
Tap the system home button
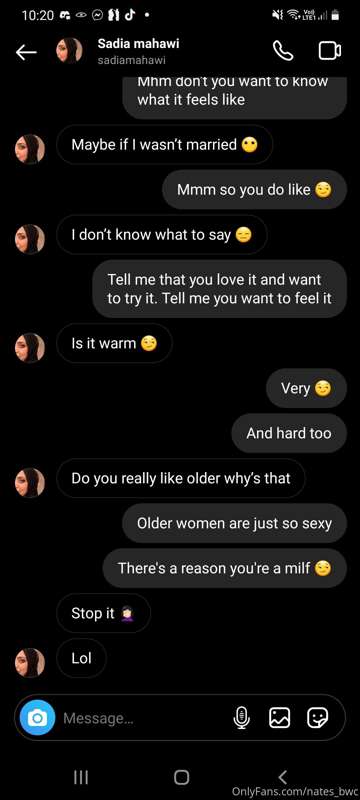click(181, 777)
